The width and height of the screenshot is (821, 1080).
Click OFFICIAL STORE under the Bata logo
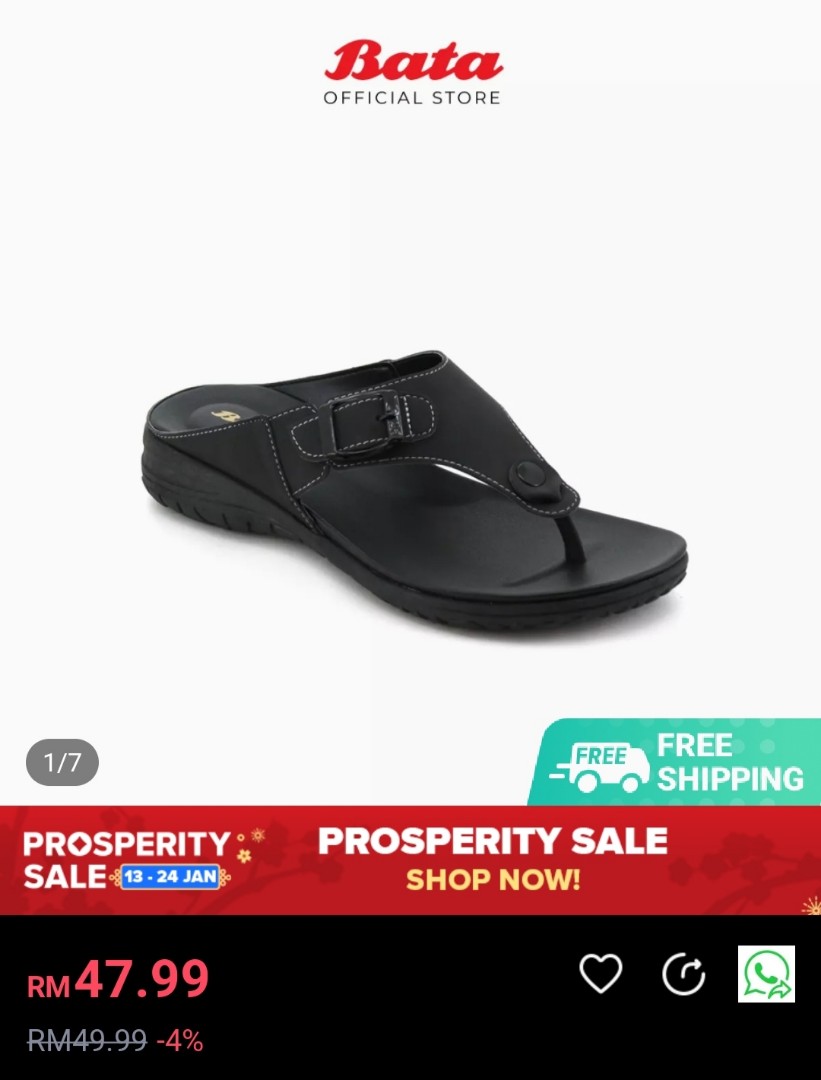410,97
